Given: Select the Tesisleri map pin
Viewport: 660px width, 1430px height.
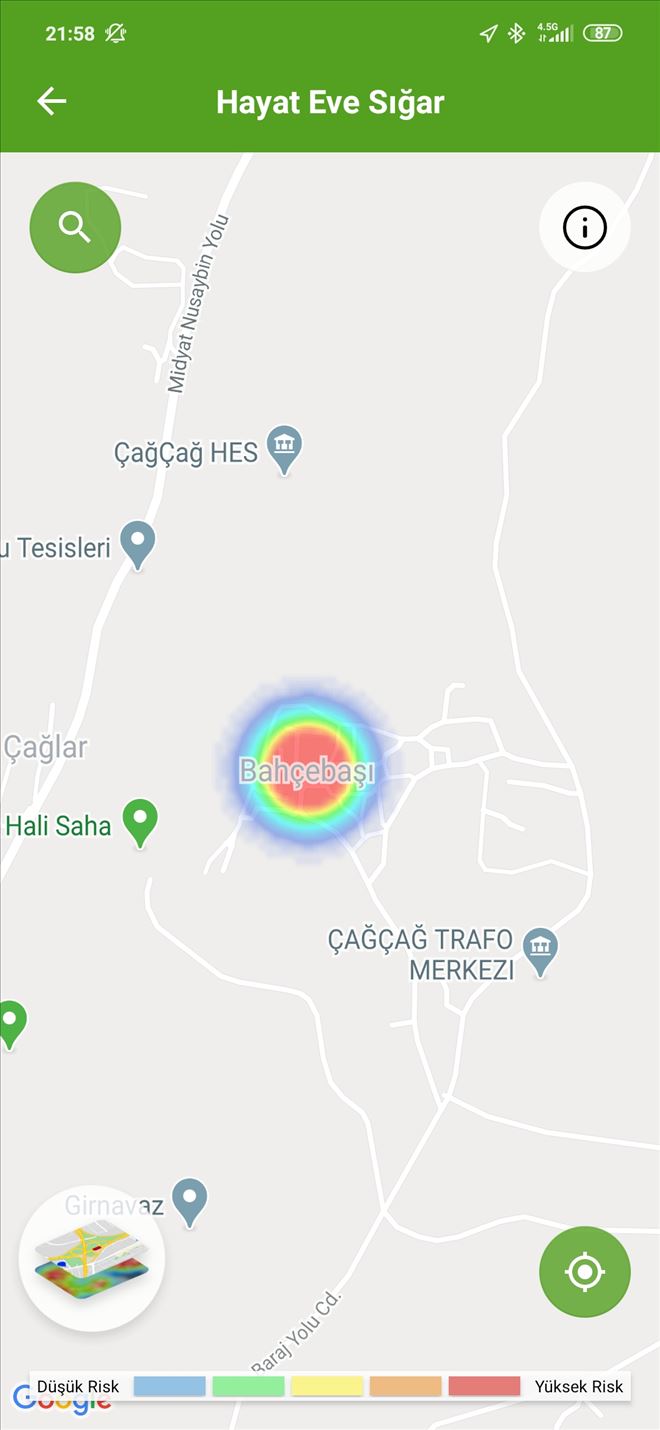Looking at the screenshot, I should (138, 543).
